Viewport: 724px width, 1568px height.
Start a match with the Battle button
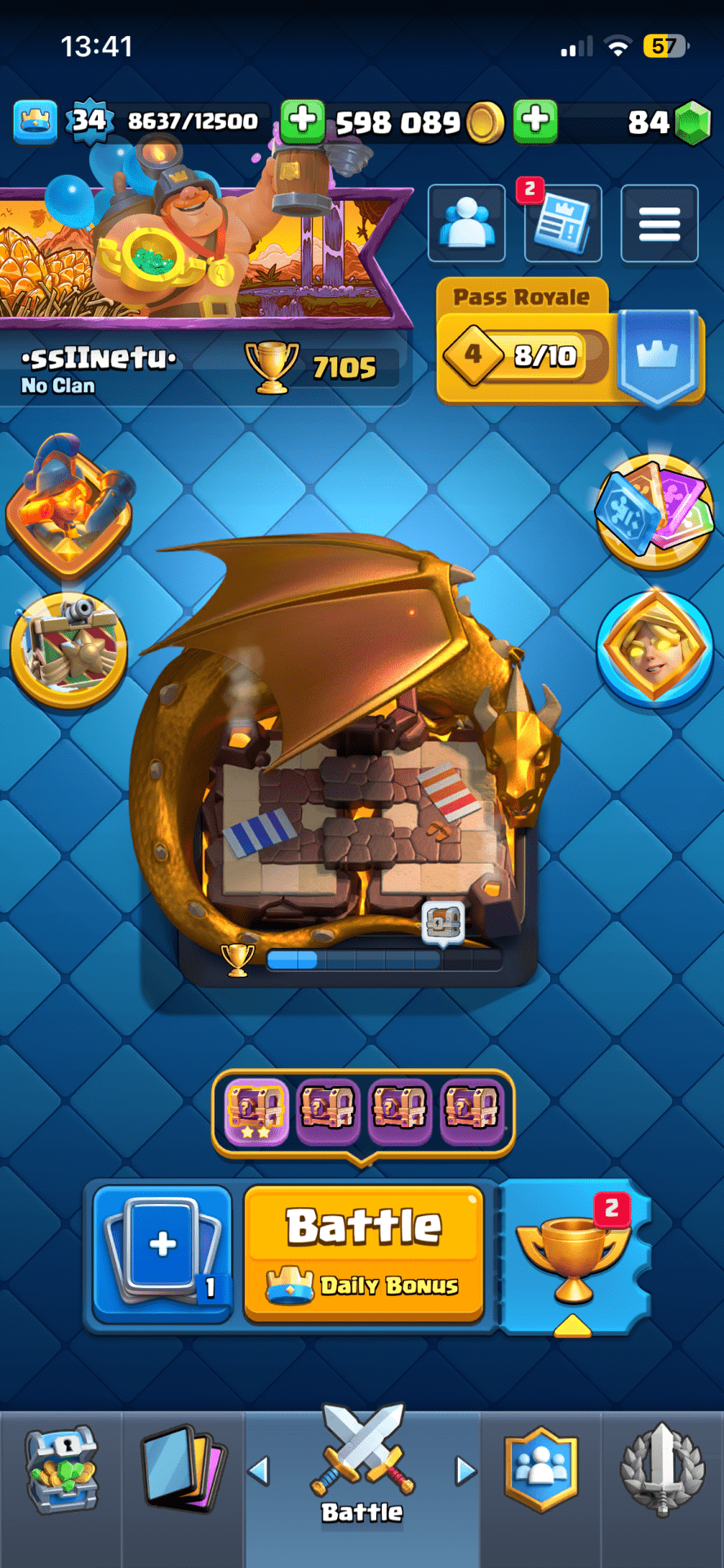pos(364,1252)
